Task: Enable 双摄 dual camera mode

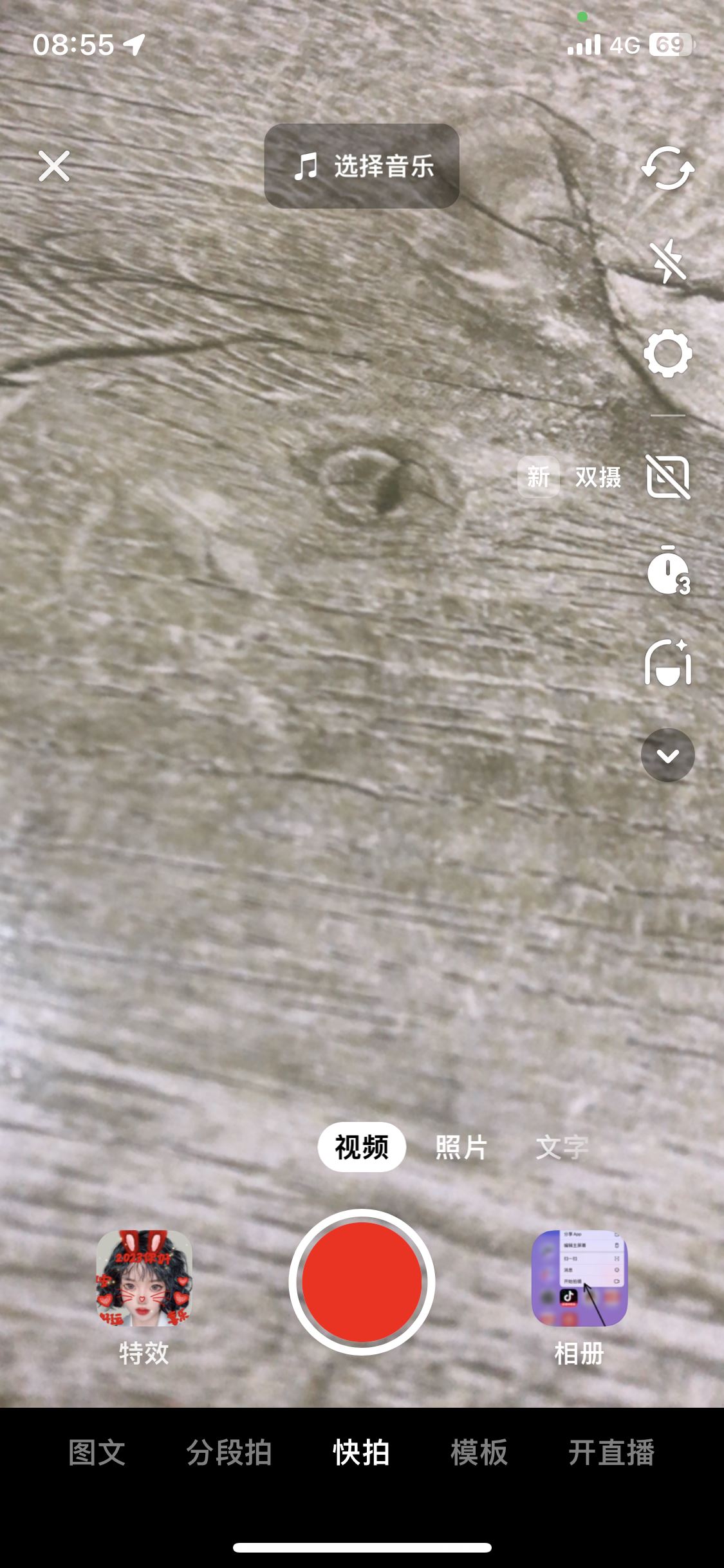Action: coord(668,477)
